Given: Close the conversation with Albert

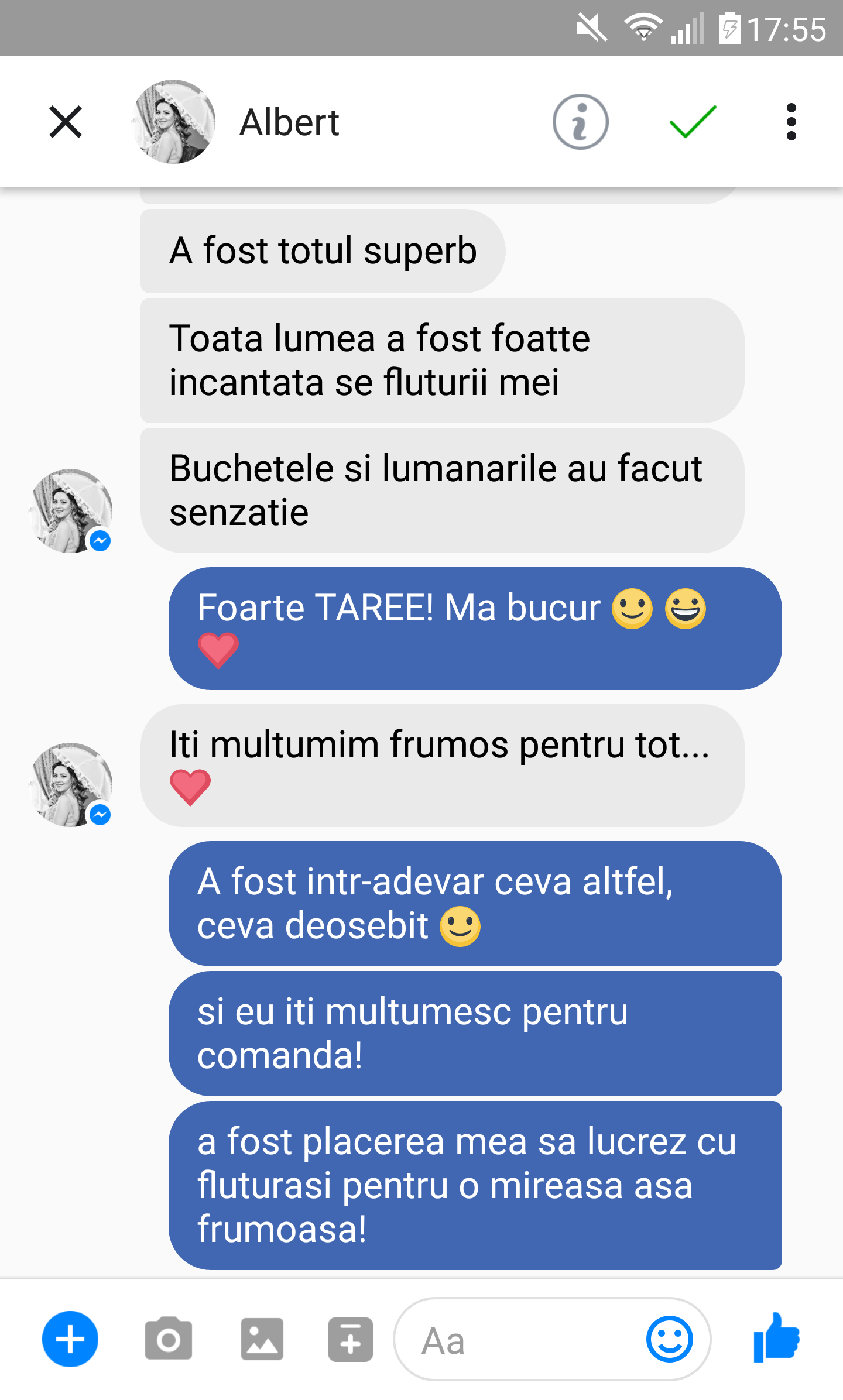Looking at the screenshot, I should [x=66, y=122].
